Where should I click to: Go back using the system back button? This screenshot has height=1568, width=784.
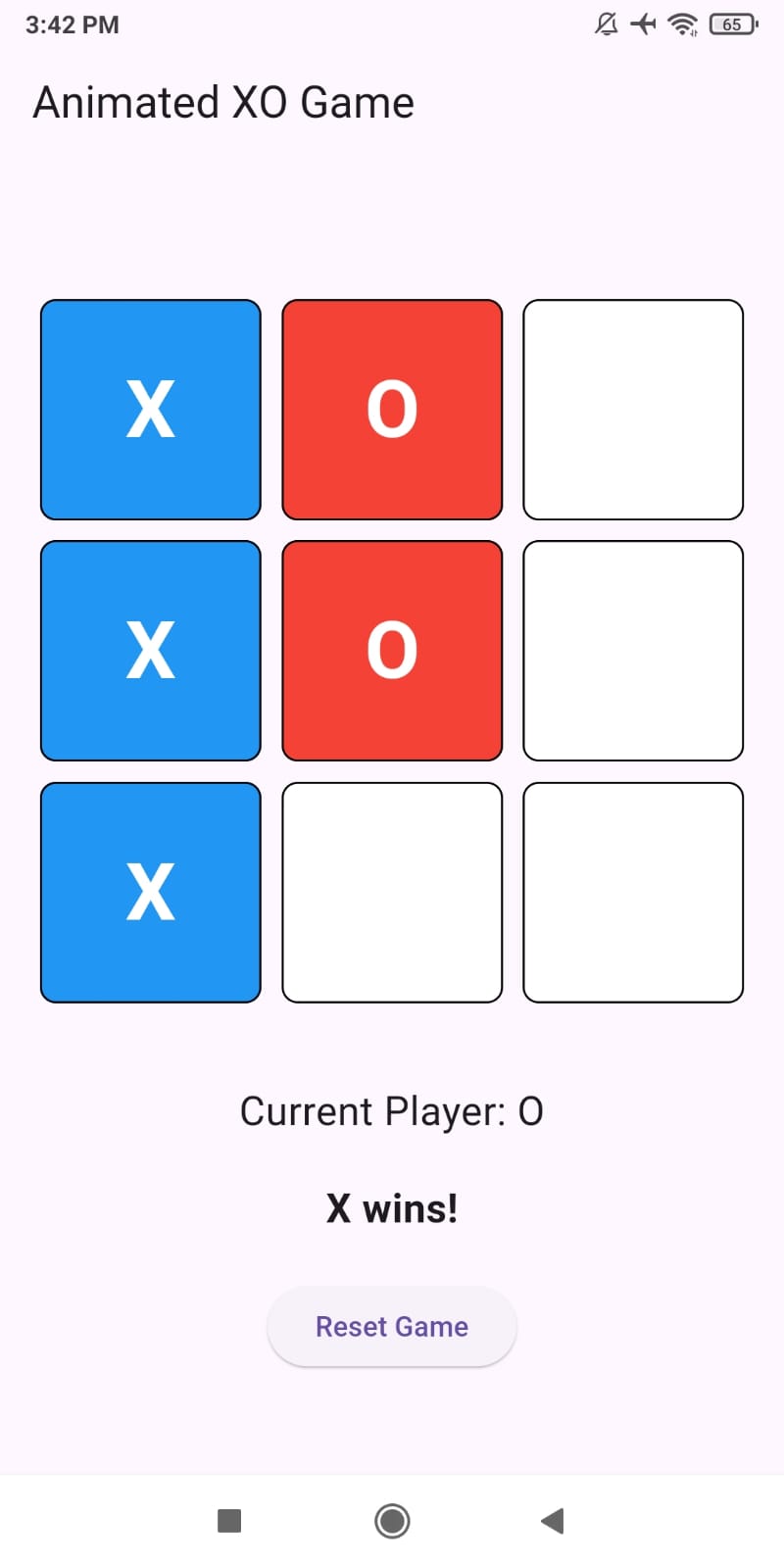[553, 1521]
